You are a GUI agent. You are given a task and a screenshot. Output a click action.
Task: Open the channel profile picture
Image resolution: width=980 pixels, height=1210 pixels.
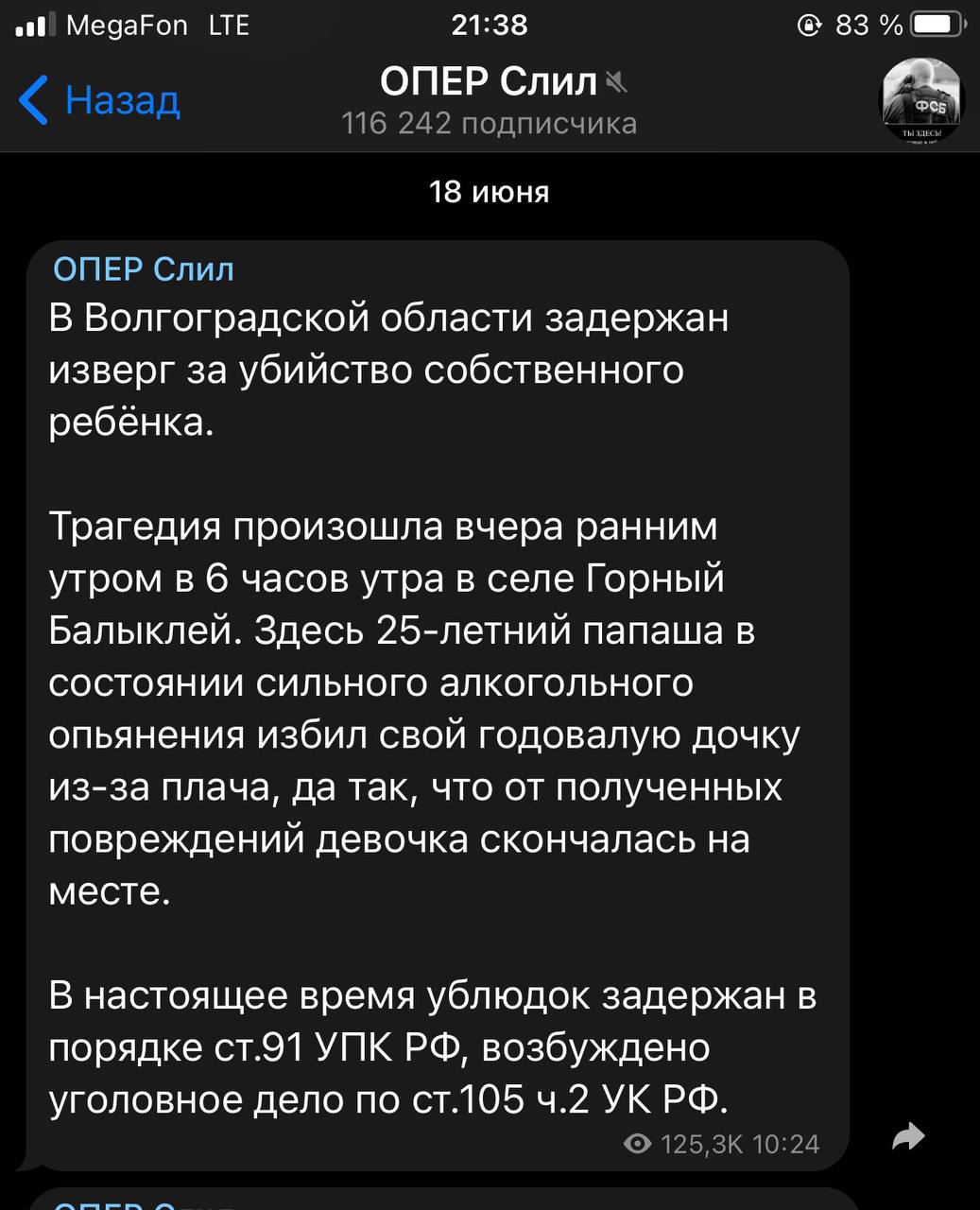pos(920,98)
